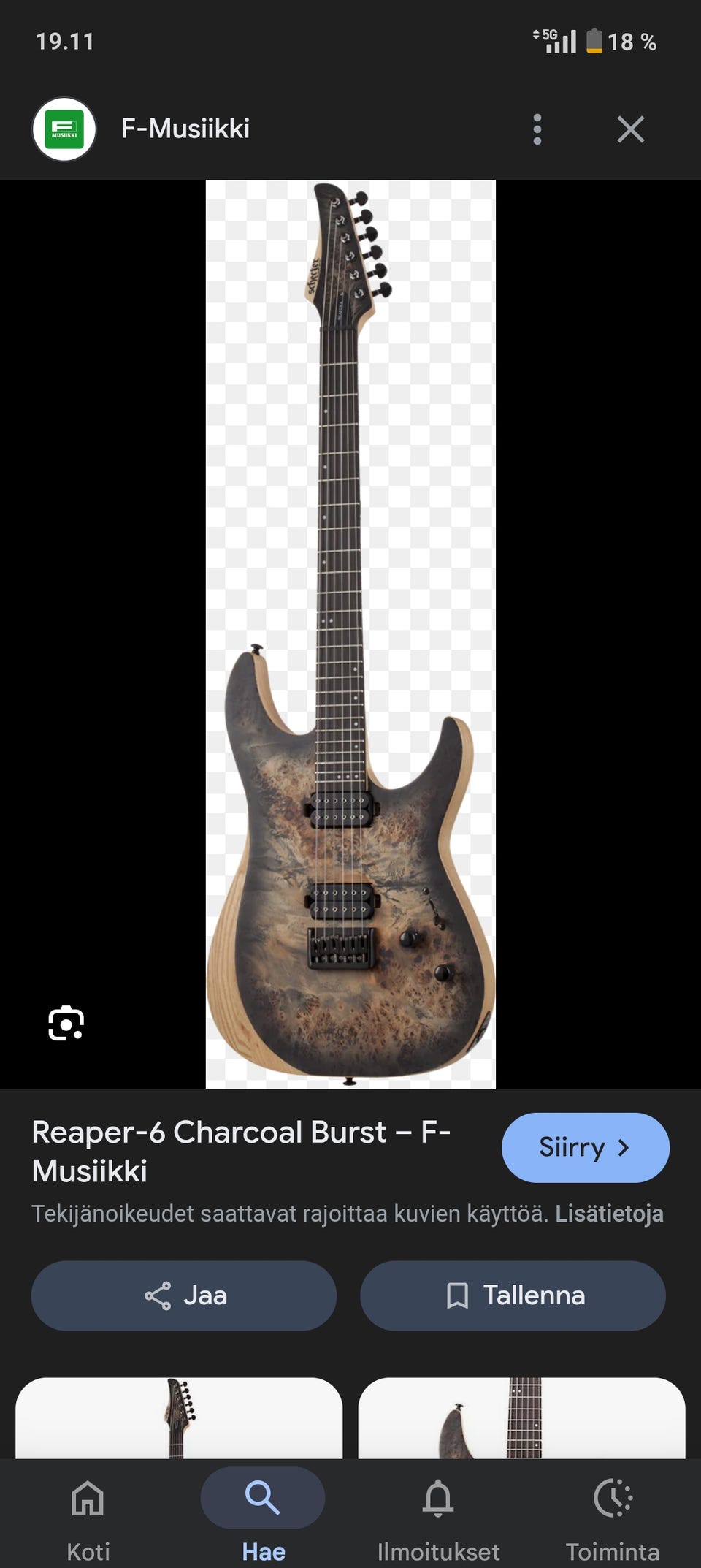The width and height of the screenshot is (701, 1568).
Task: Tap the Siirry button to visit site
Action: [585, 1147]
